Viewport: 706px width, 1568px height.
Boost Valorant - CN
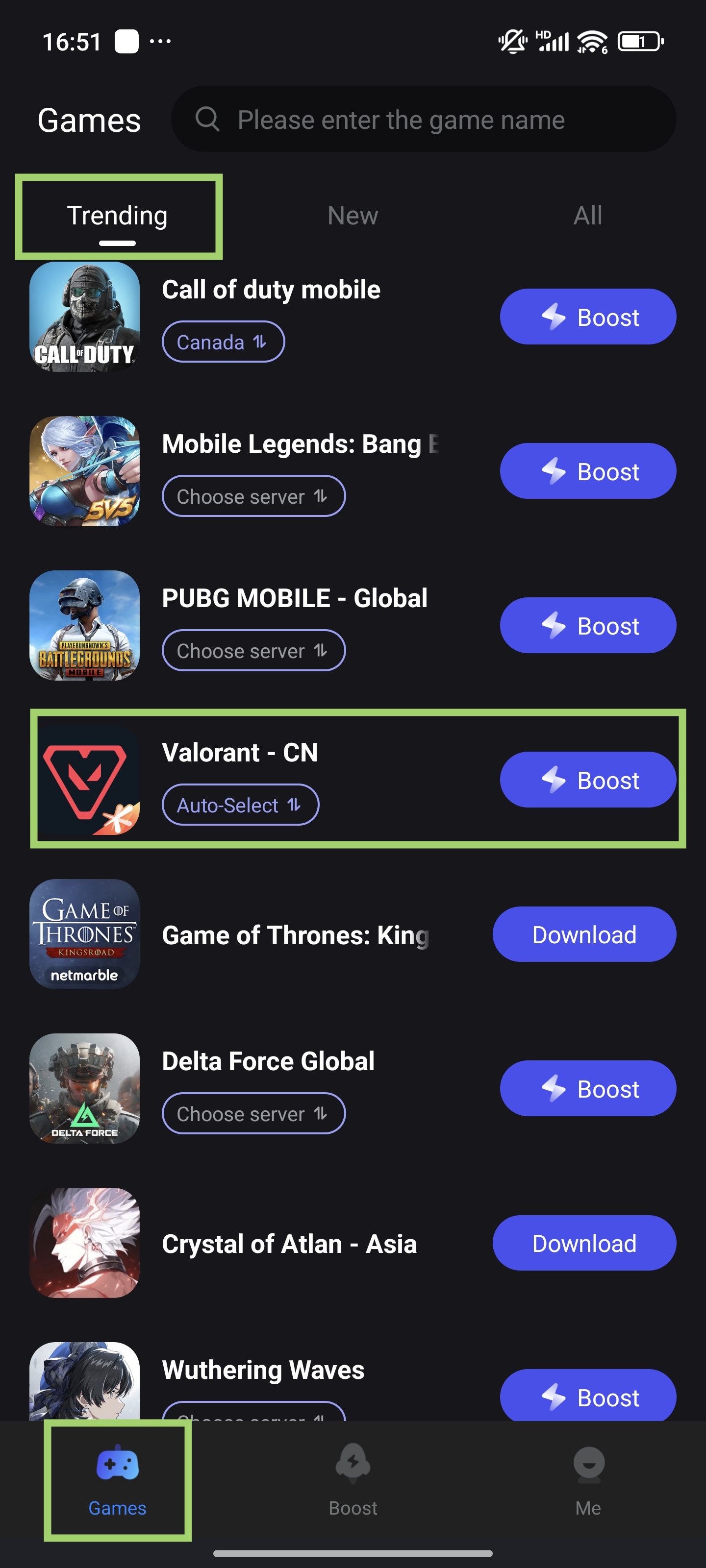click(x=587, y=780)
